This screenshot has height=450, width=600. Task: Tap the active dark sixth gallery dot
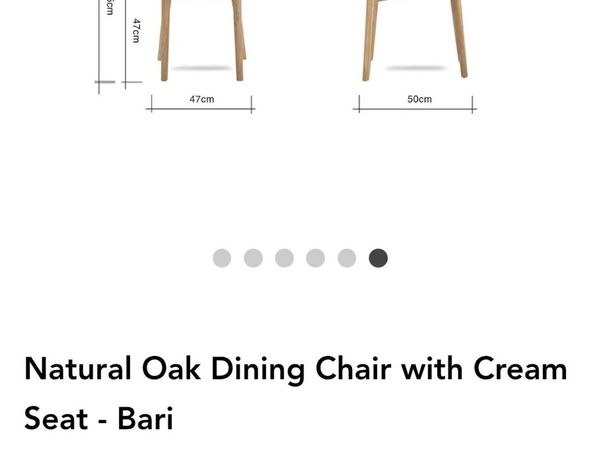pyautogui.click(x=378, y=258)
